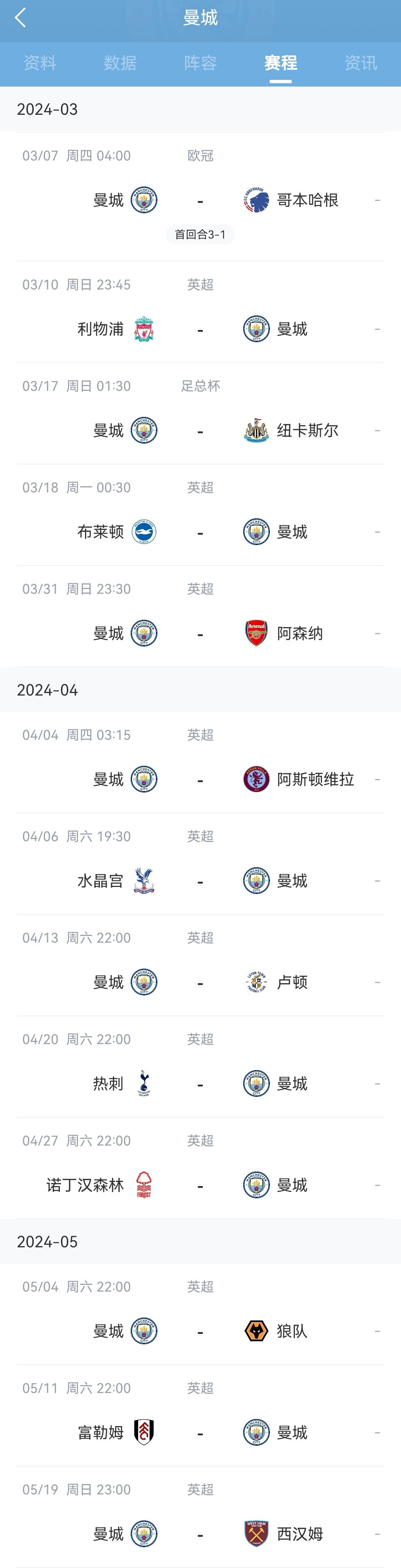Switch to the 资料 tab

(40, 63)
